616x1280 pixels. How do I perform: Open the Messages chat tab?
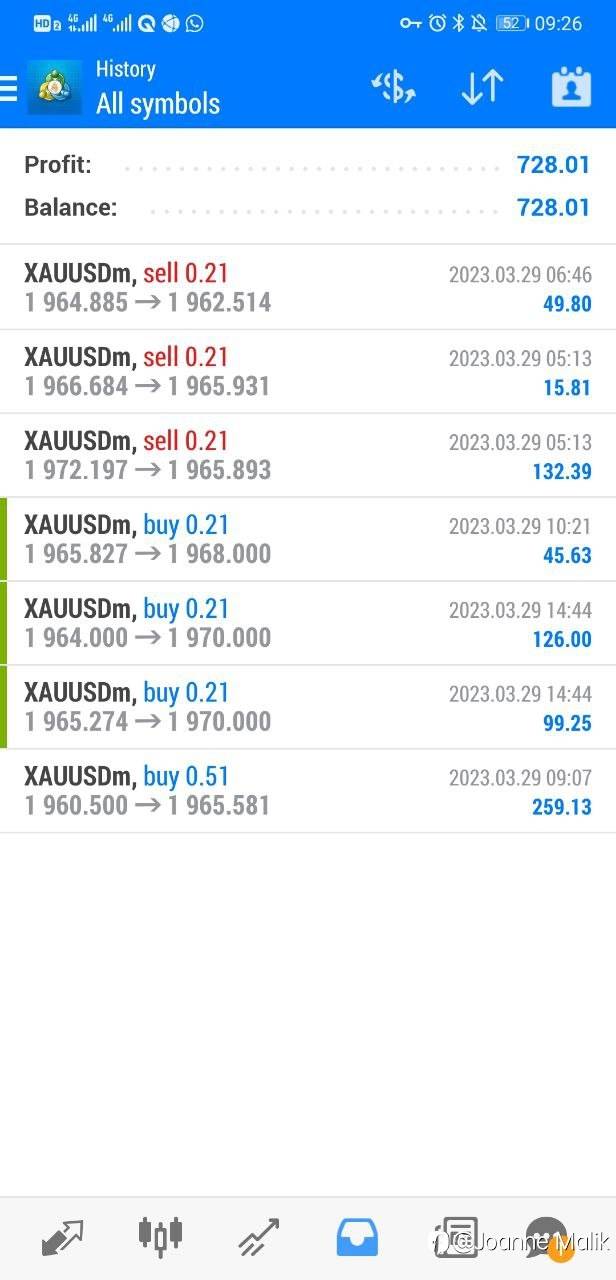pos(547,1238)
